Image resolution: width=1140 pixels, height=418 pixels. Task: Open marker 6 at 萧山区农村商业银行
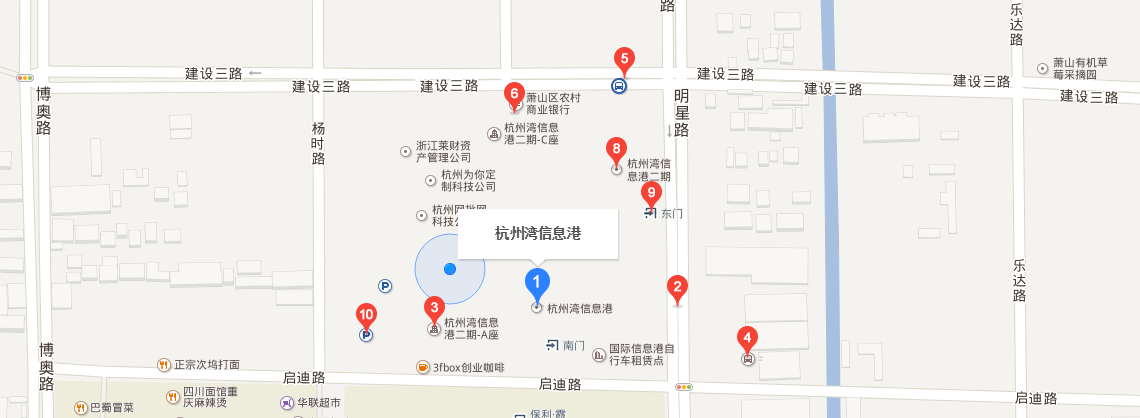click(514, 95)
